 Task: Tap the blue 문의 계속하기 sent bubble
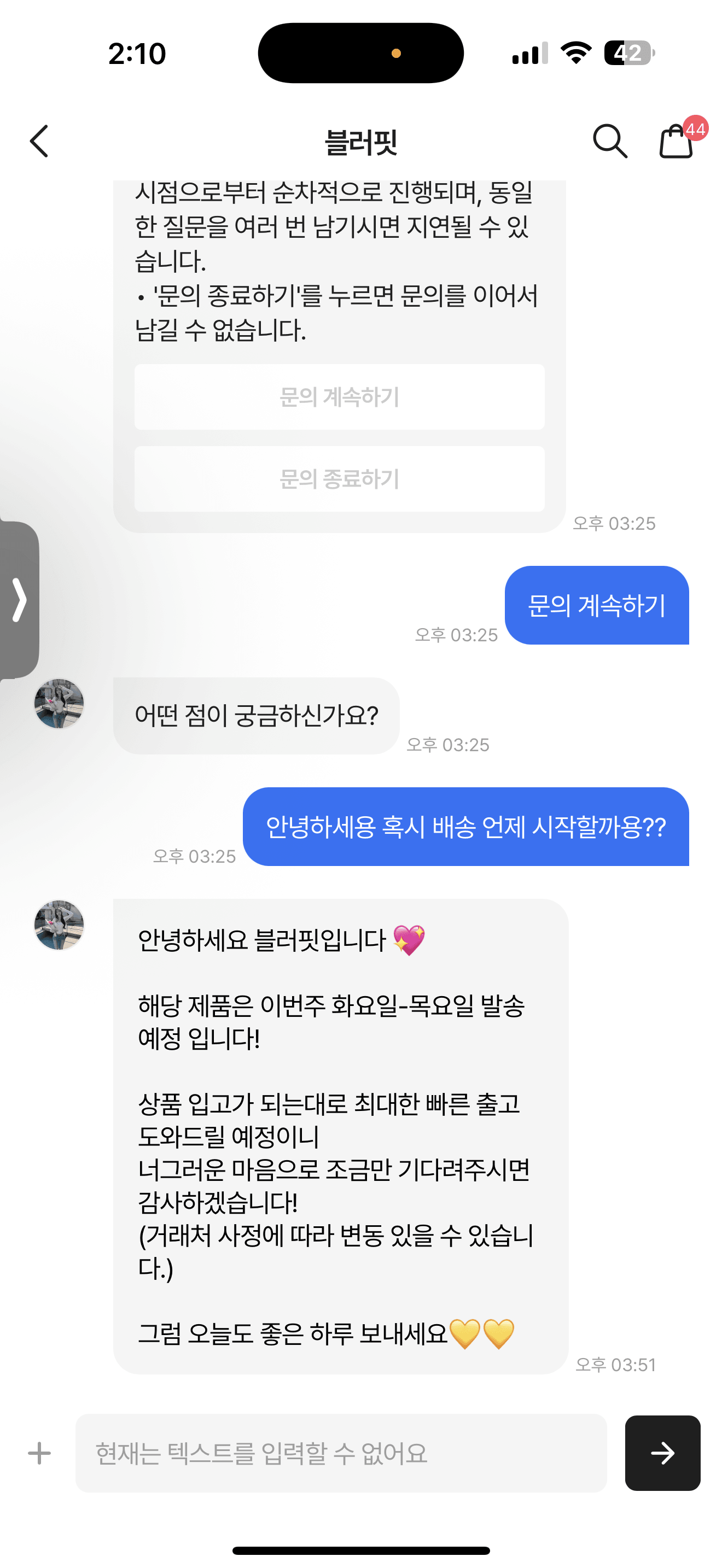point(597,604)
